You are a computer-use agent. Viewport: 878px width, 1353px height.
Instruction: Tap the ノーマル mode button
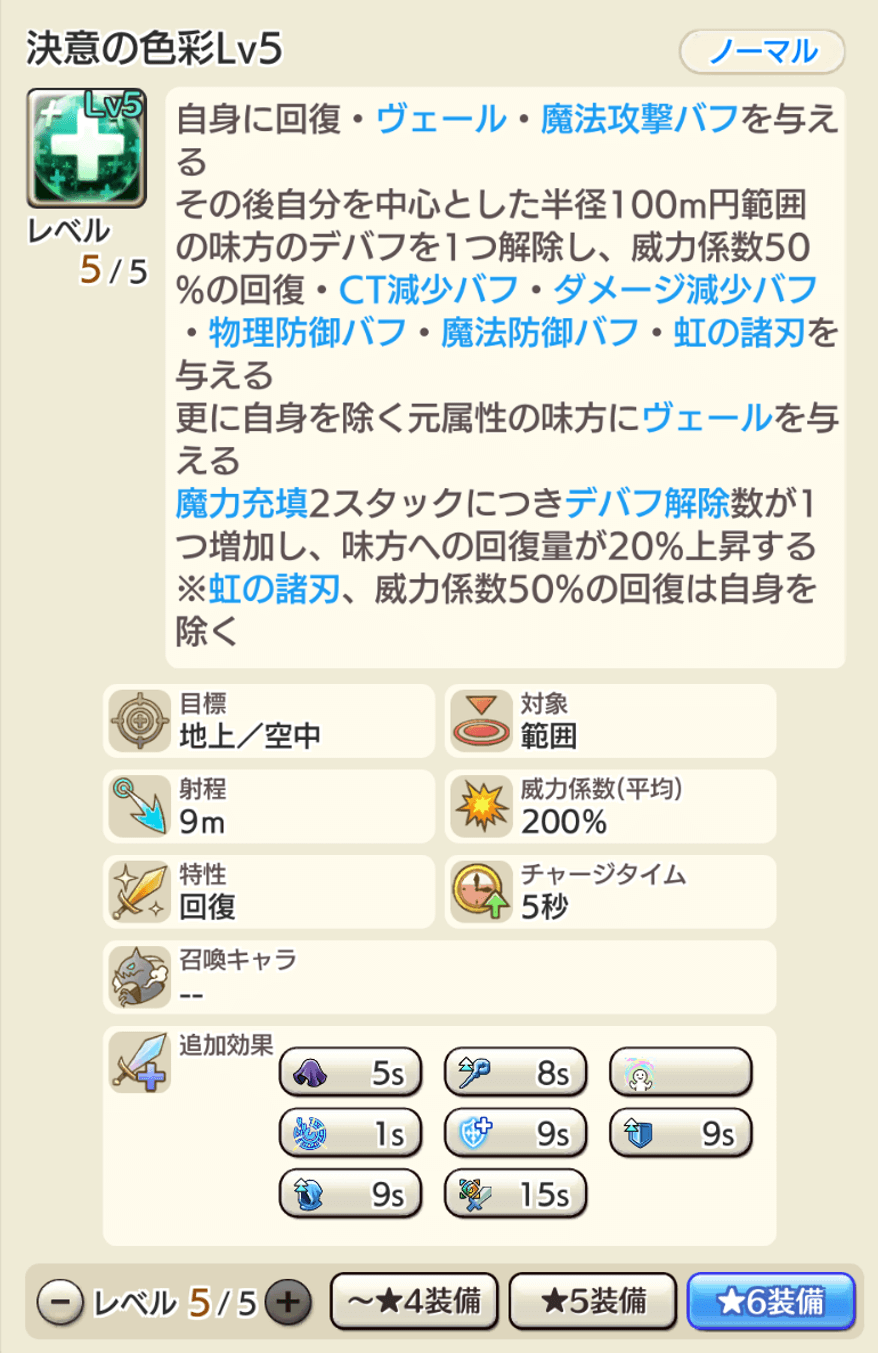[x=762, y=51]
